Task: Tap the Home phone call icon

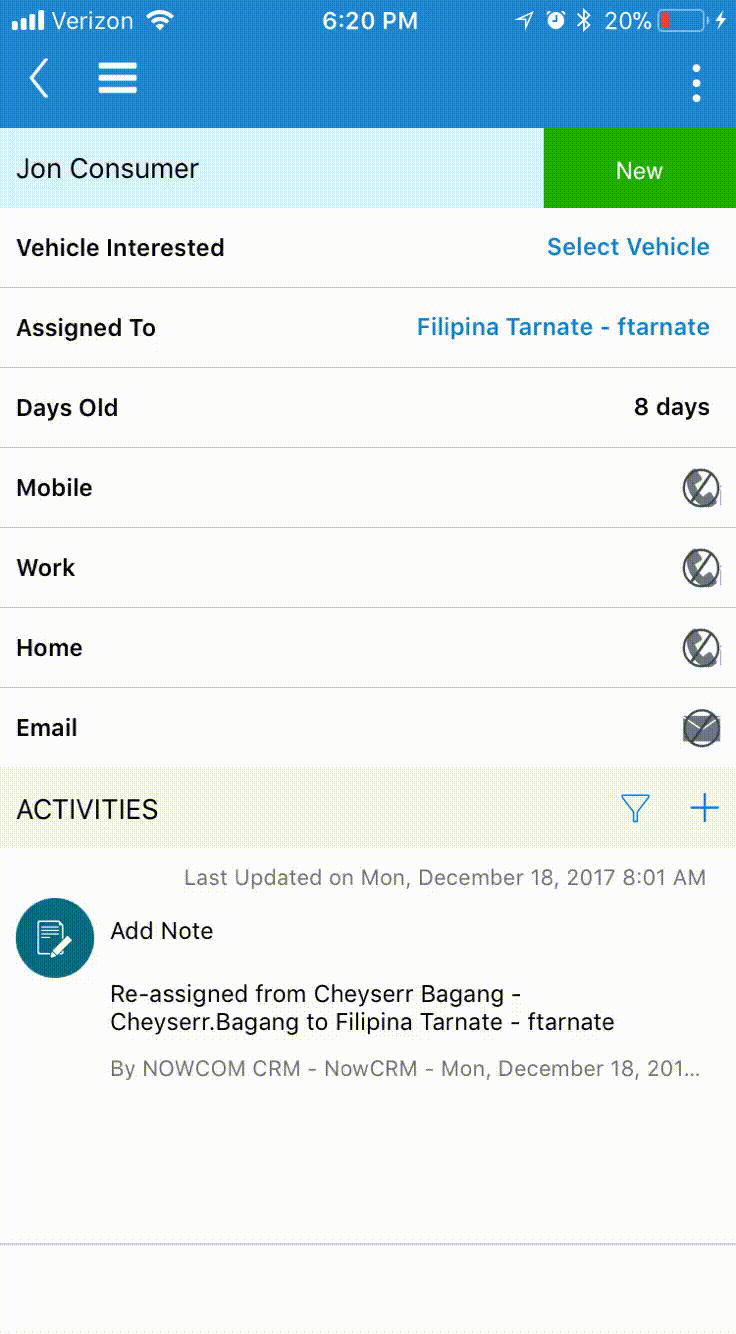Action: [x=701, y=648]
